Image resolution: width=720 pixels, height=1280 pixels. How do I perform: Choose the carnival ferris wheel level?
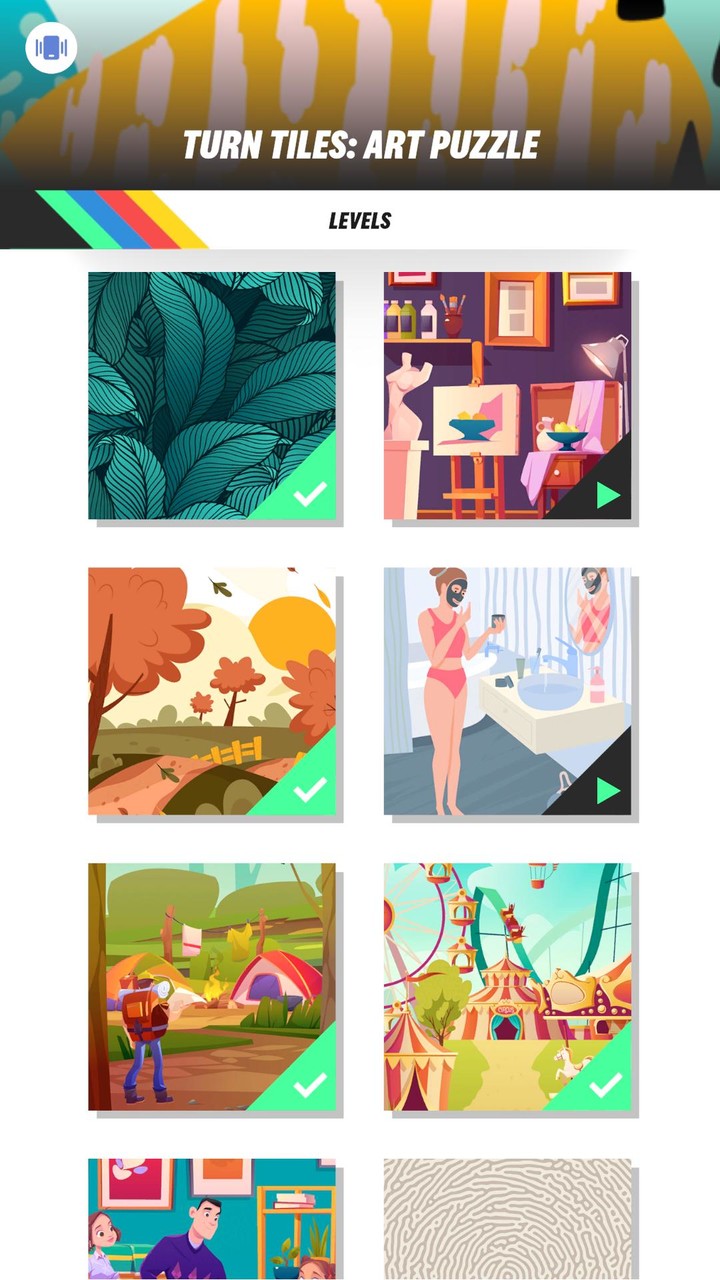[505, 975]
